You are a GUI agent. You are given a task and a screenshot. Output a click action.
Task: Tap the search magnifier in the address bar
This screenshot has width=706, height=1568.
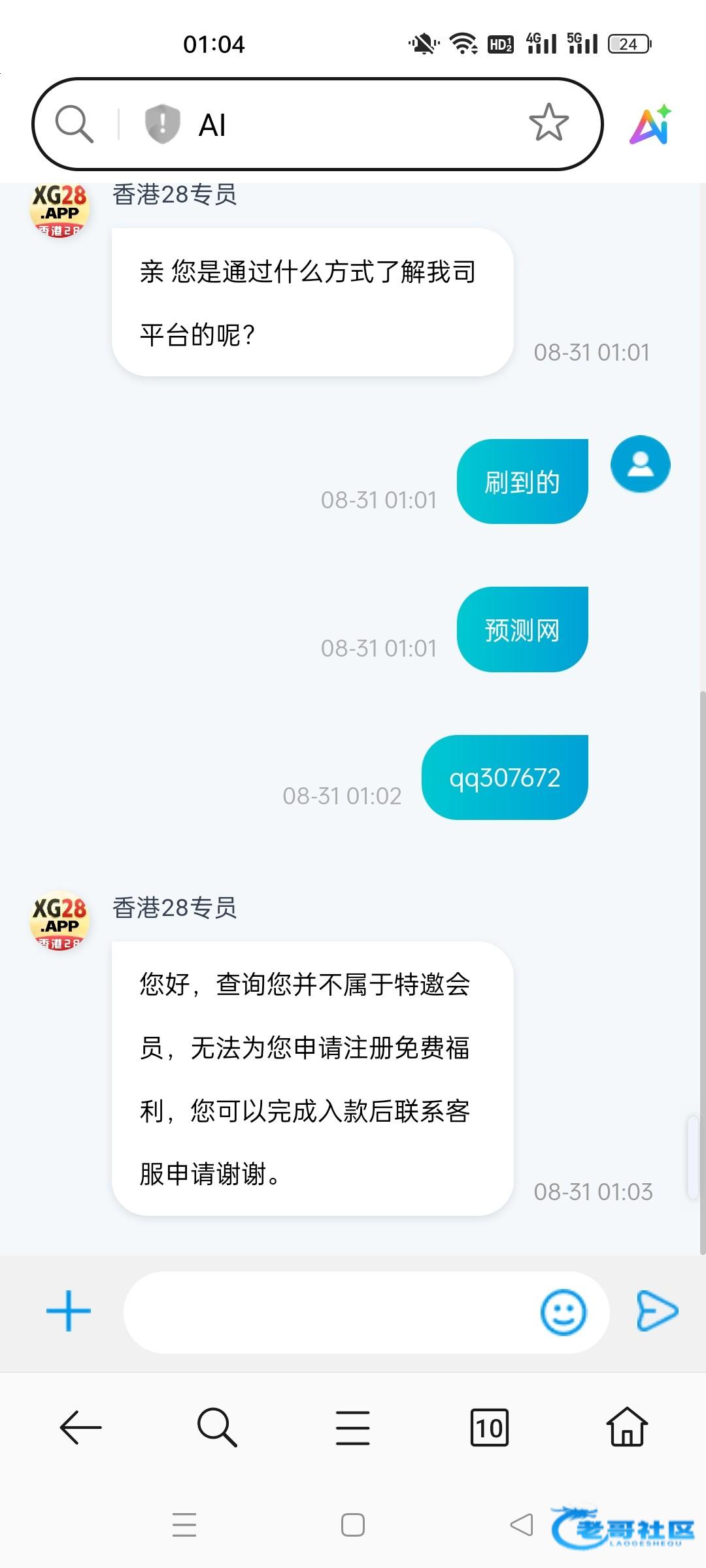74,123
